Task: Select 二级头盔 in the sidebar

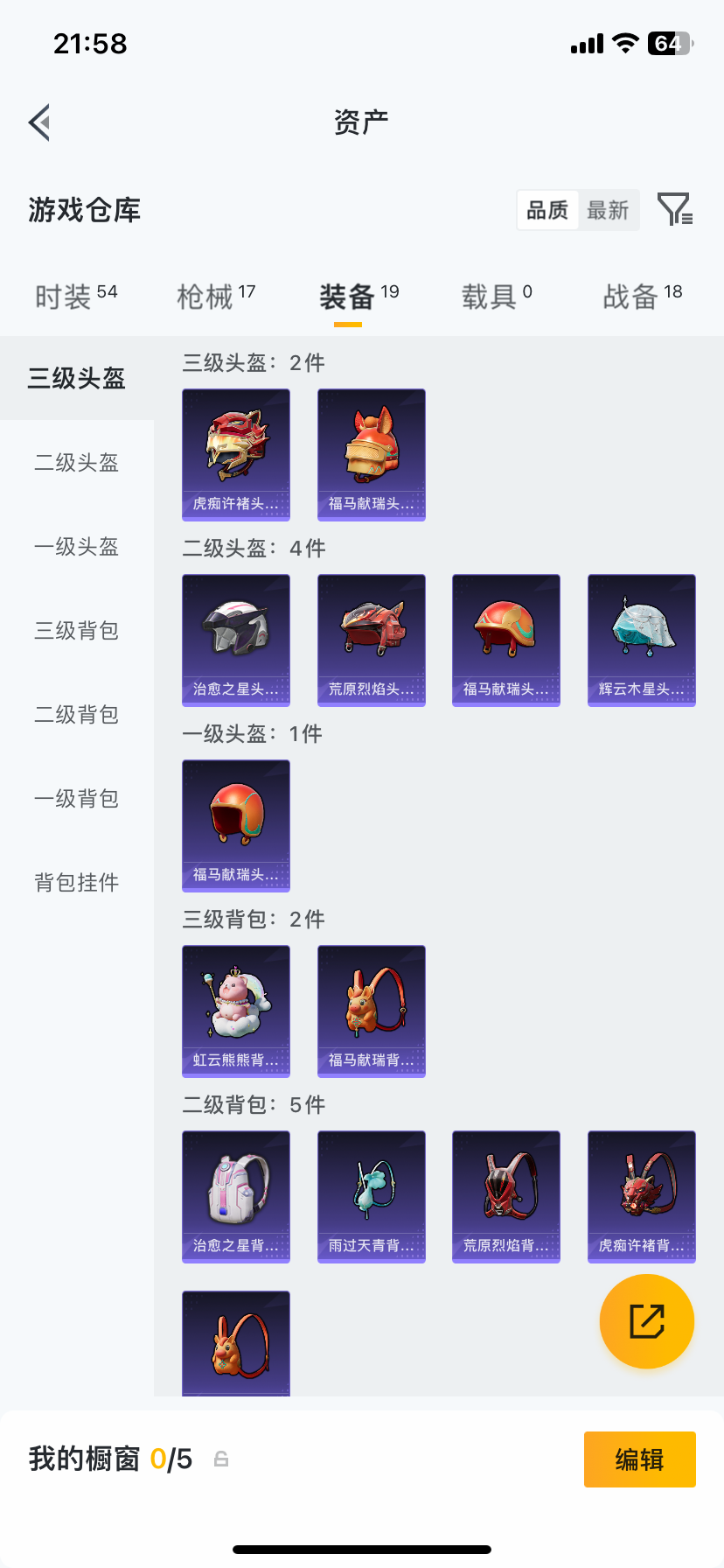Action: (x=76, y=463)
